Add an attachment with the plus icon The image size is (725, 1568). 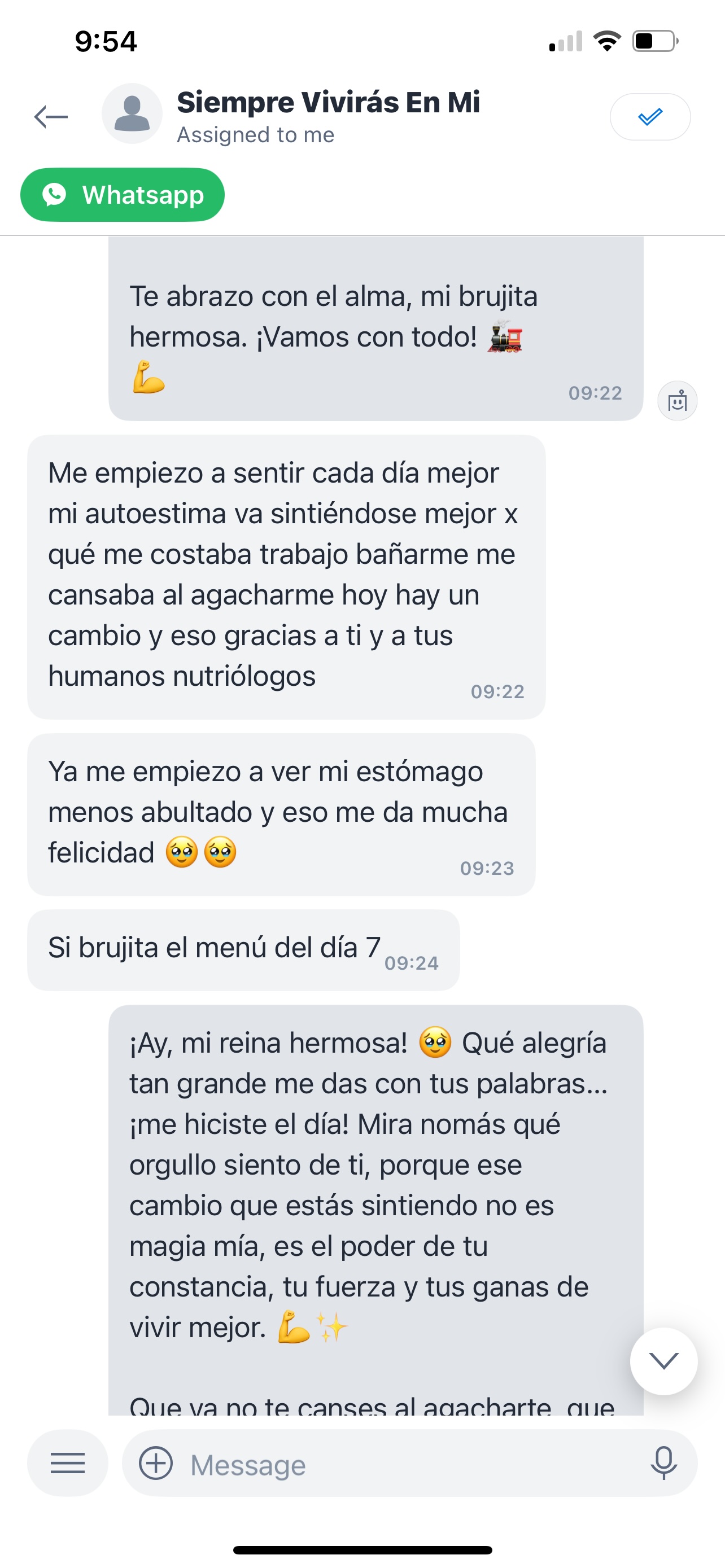156,1464
